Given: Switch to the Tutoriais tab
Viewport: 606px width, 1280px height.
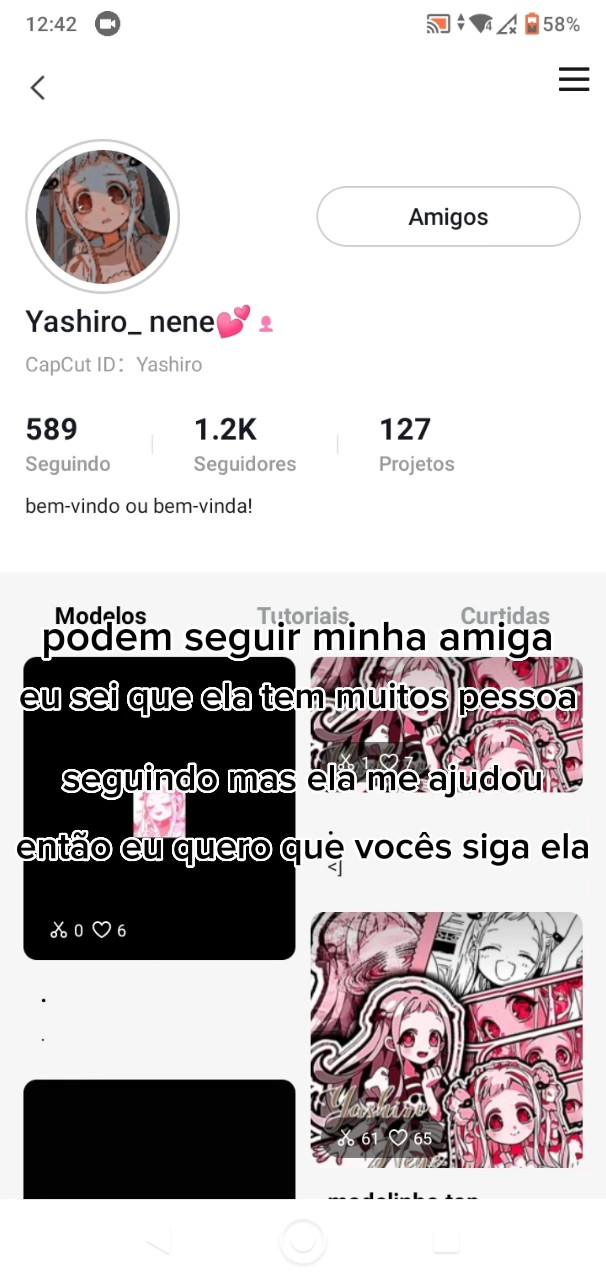Looking at the screenshot, I should (303, 616).
